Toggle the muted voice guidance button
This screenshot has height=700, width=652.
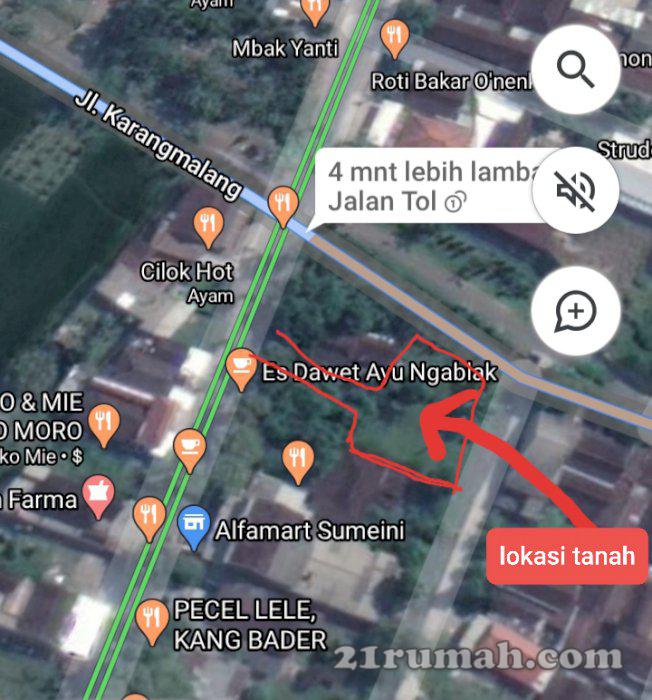click(x=576, y=188)
